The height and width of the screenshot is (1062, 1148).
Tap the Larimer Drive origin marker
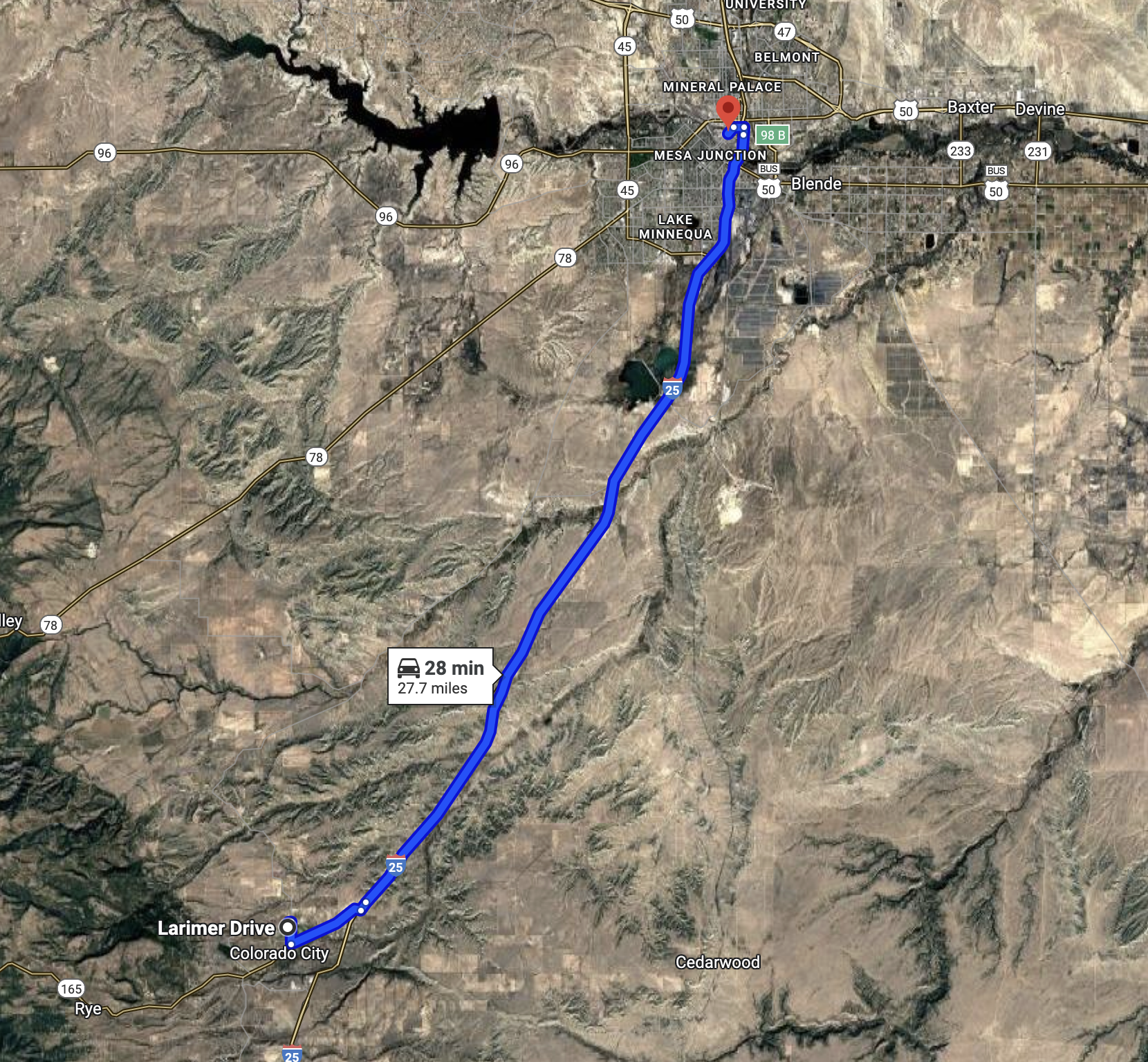click(288, 927)
